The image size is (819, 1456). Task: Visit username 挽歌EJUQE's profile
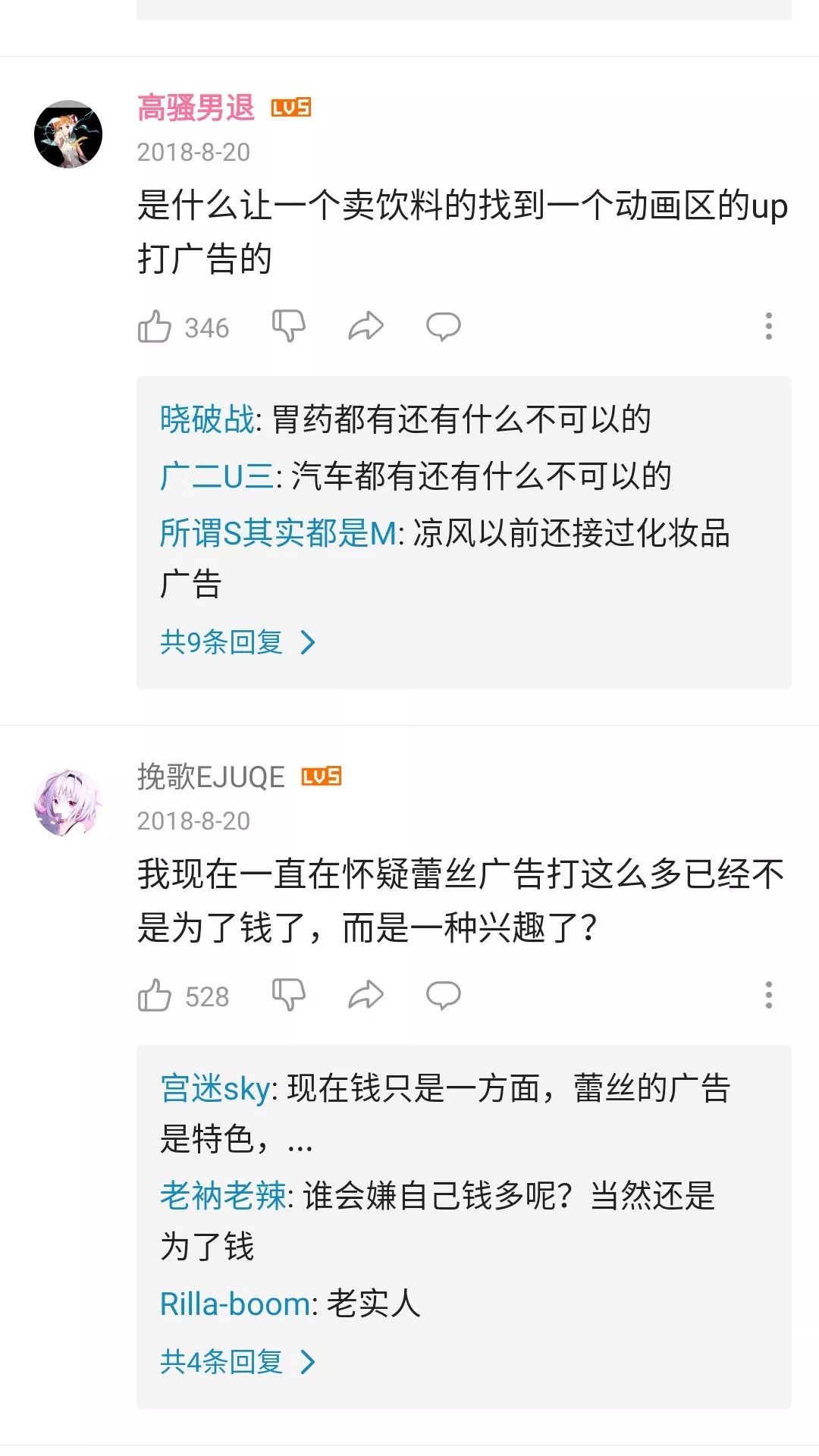pyautogui.click(x=211, y=777)
